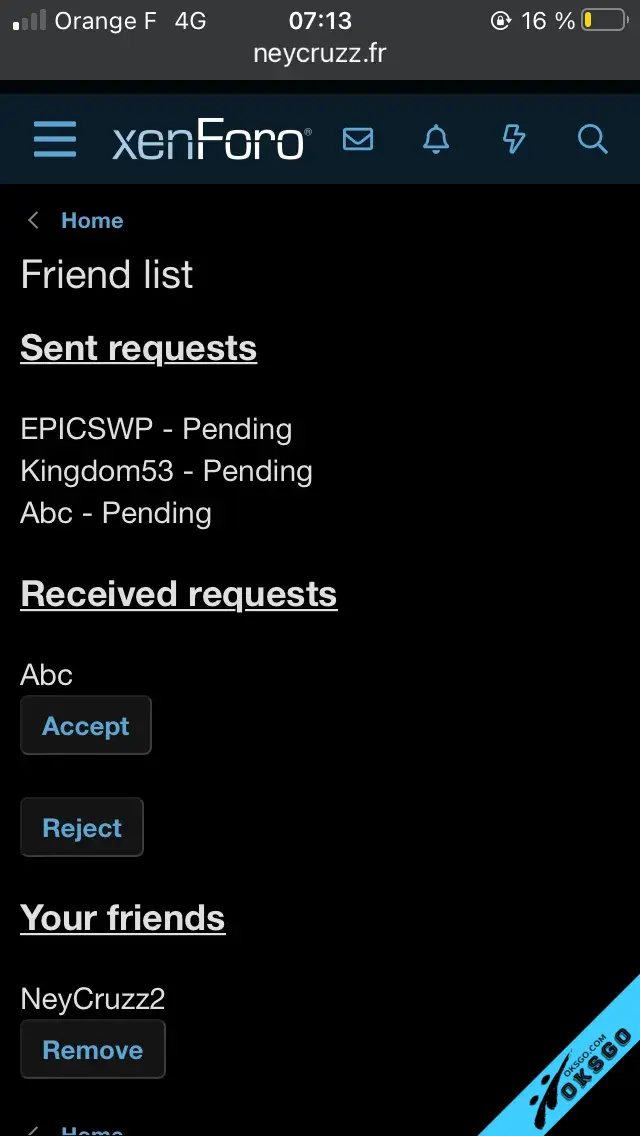Remove NeyCruzz2 from your friends
This screenshot has height=1136, width=640.
point(93,1050)
